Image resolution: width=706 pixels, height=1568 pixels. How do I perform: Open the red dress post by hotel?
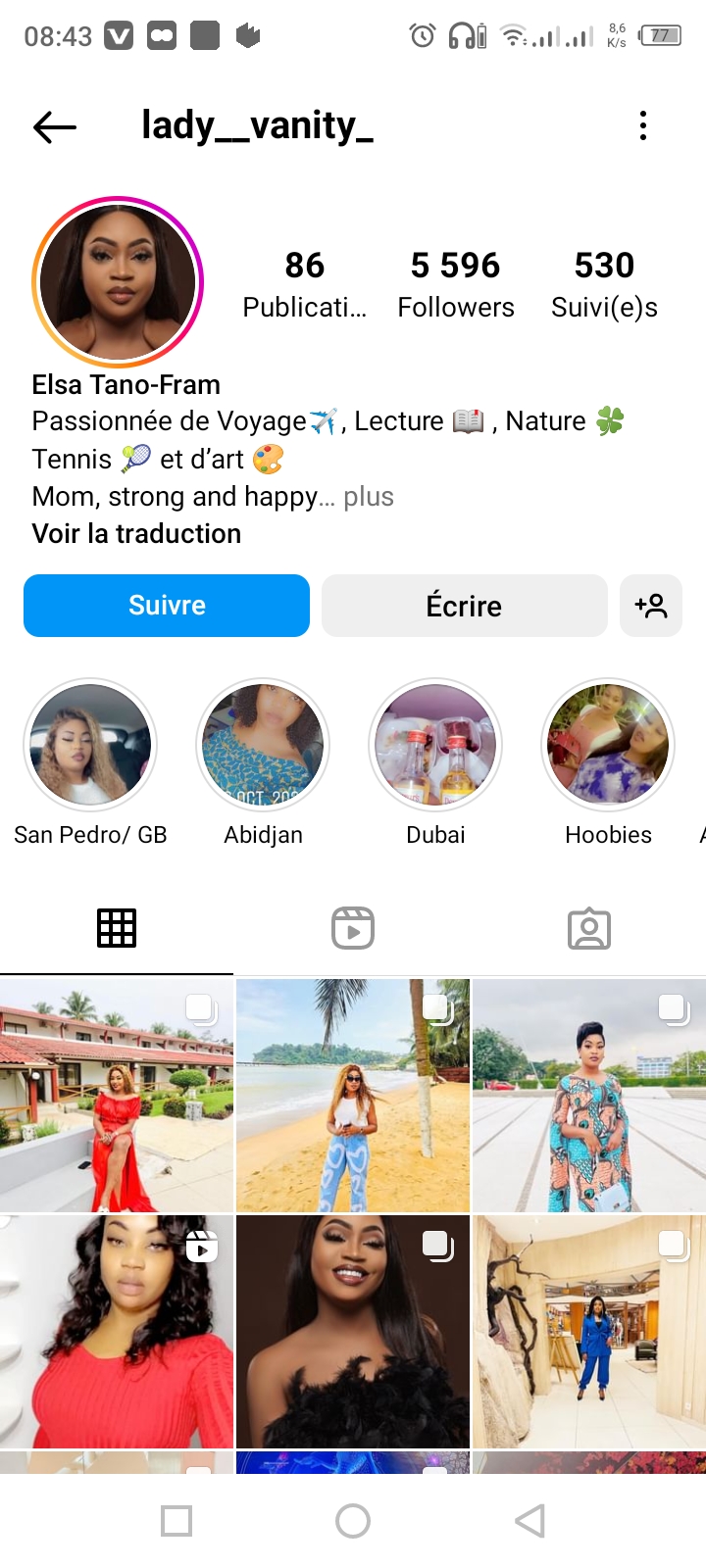(x=117, y=1096)
